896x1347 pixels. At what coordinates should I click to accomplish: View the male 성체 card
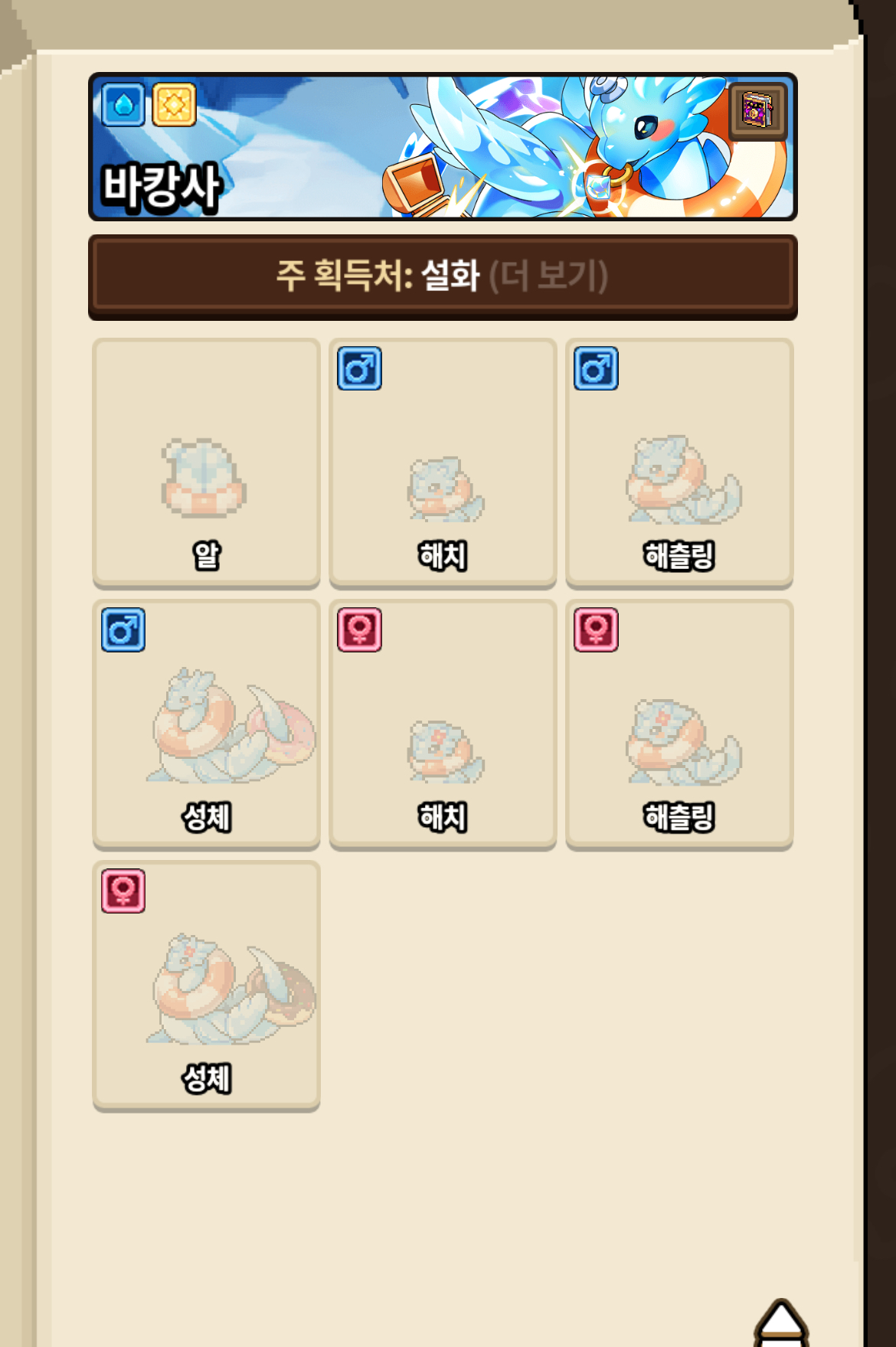coord(206,724)
